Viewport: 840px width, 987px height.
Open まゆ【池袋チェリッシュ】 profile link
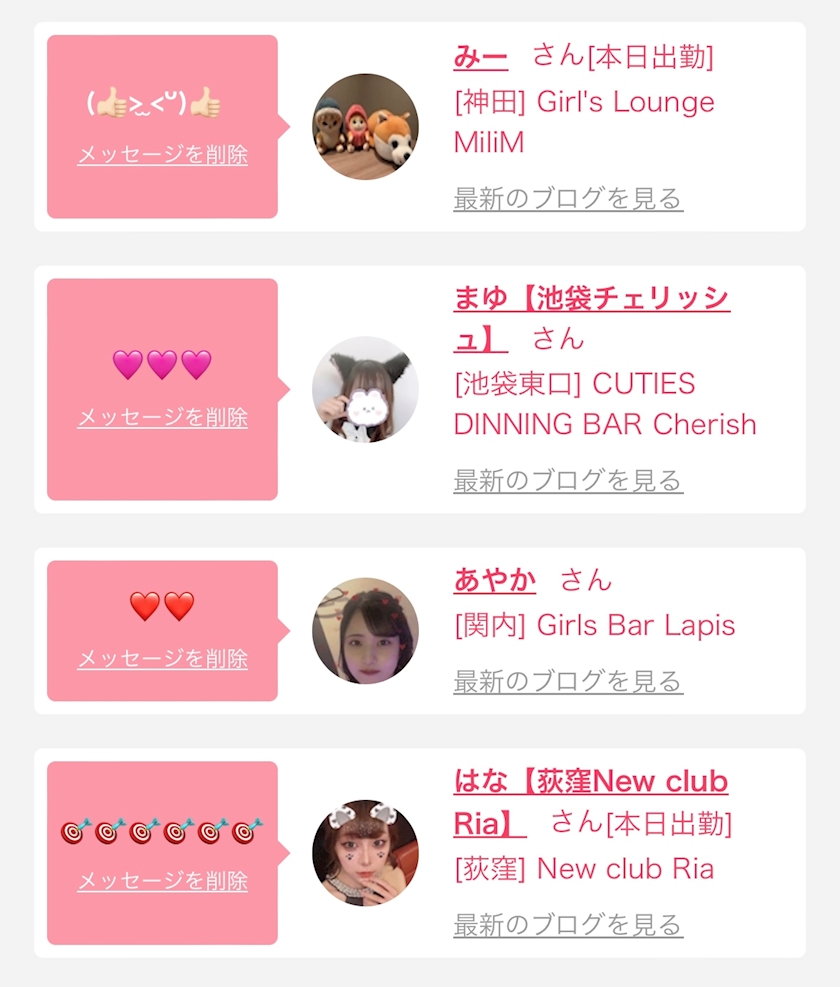(591, 318)
